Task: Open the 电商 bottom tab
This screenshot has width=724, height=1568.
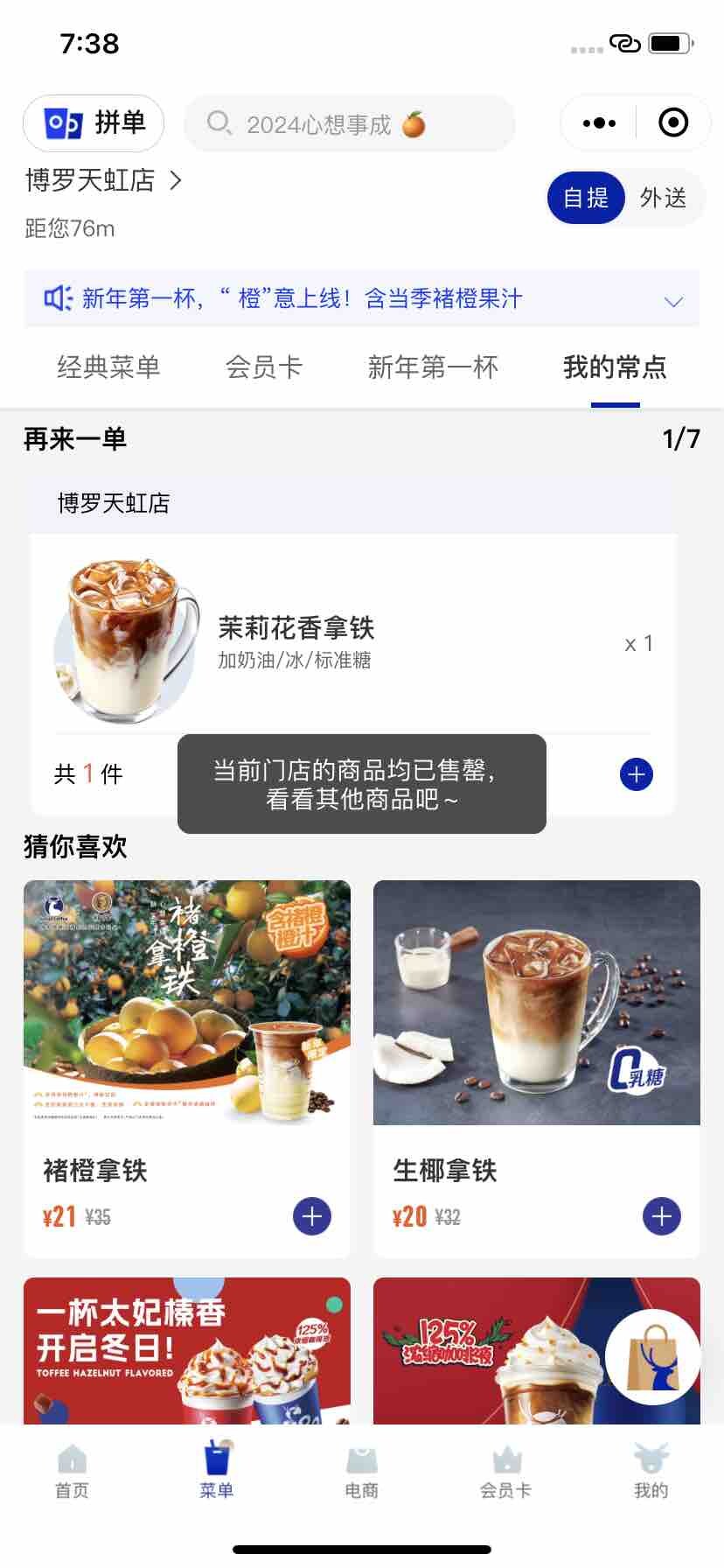Action: 361,1472
